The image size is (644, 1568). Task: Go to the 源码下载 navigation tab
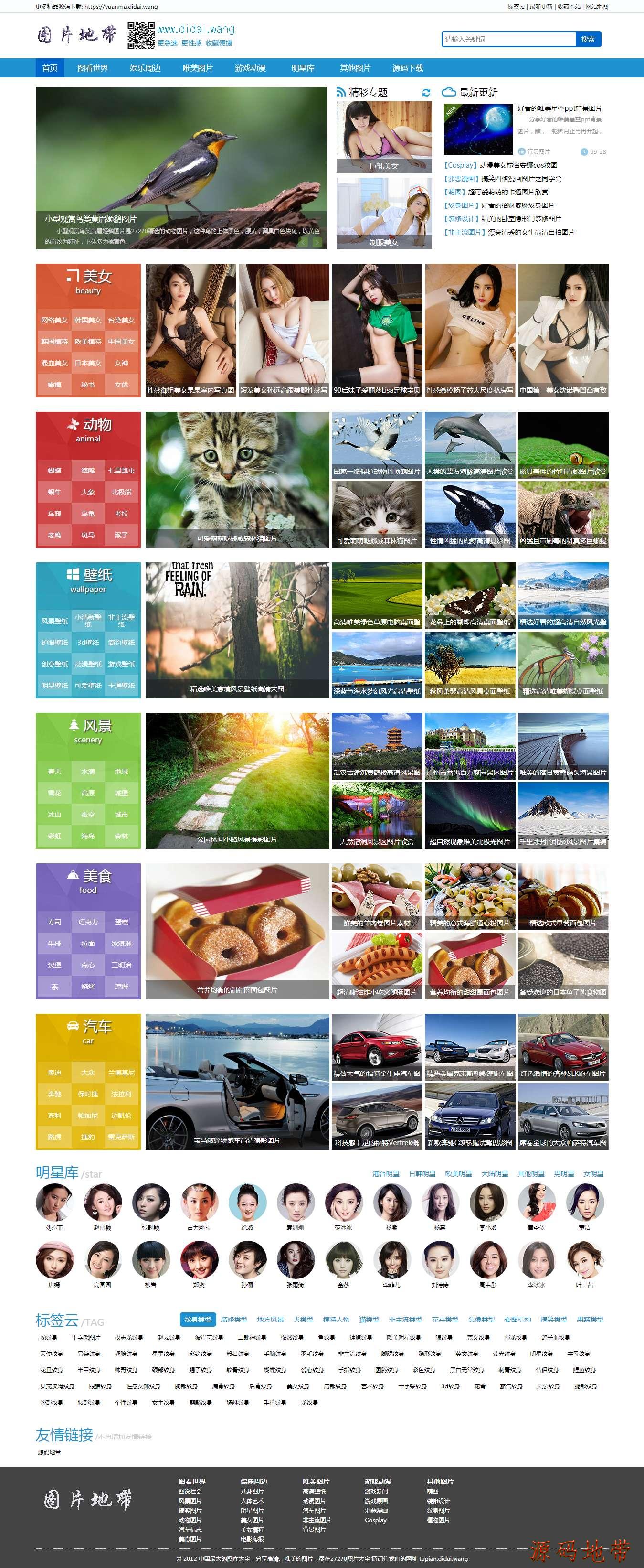(407, 68)
